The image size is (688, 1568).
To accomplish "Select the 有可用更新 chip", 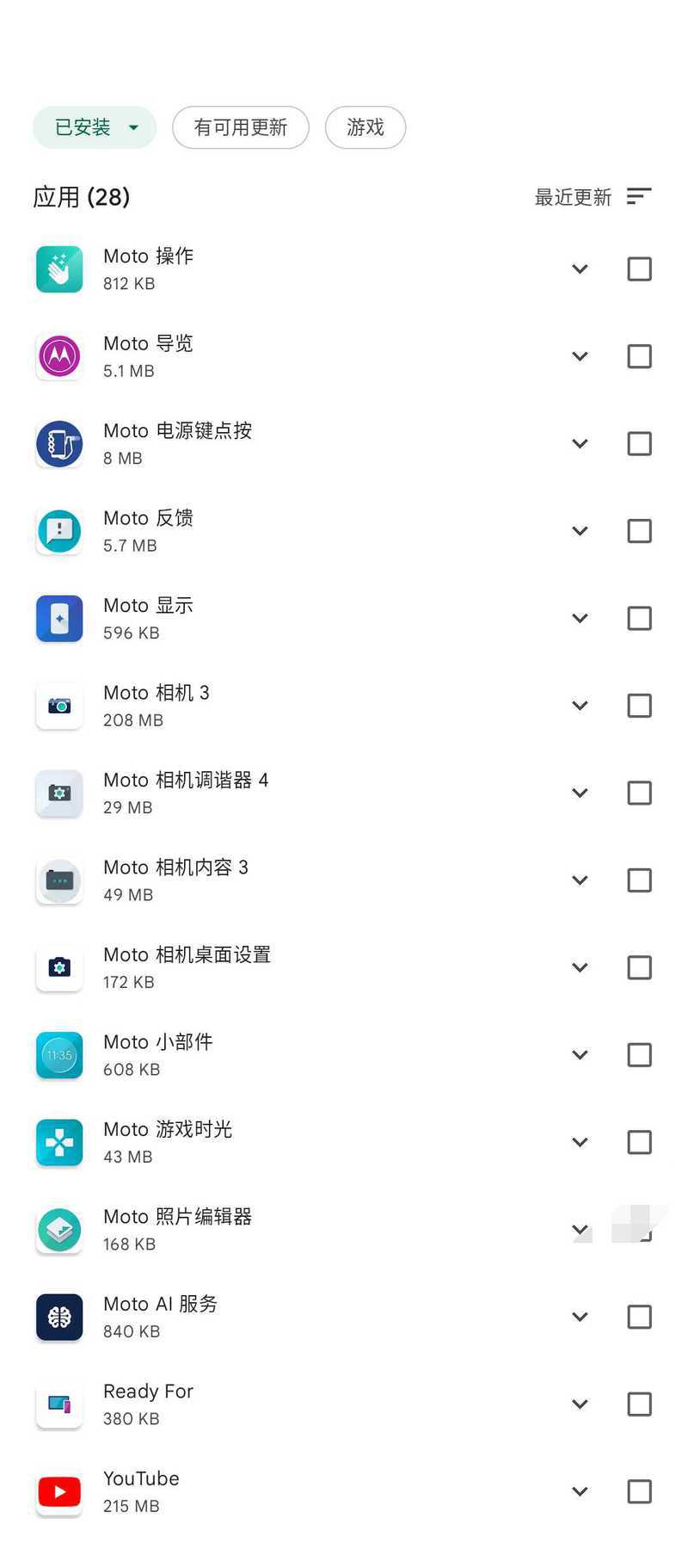I will pyautogui.click(x=241, y=127).
